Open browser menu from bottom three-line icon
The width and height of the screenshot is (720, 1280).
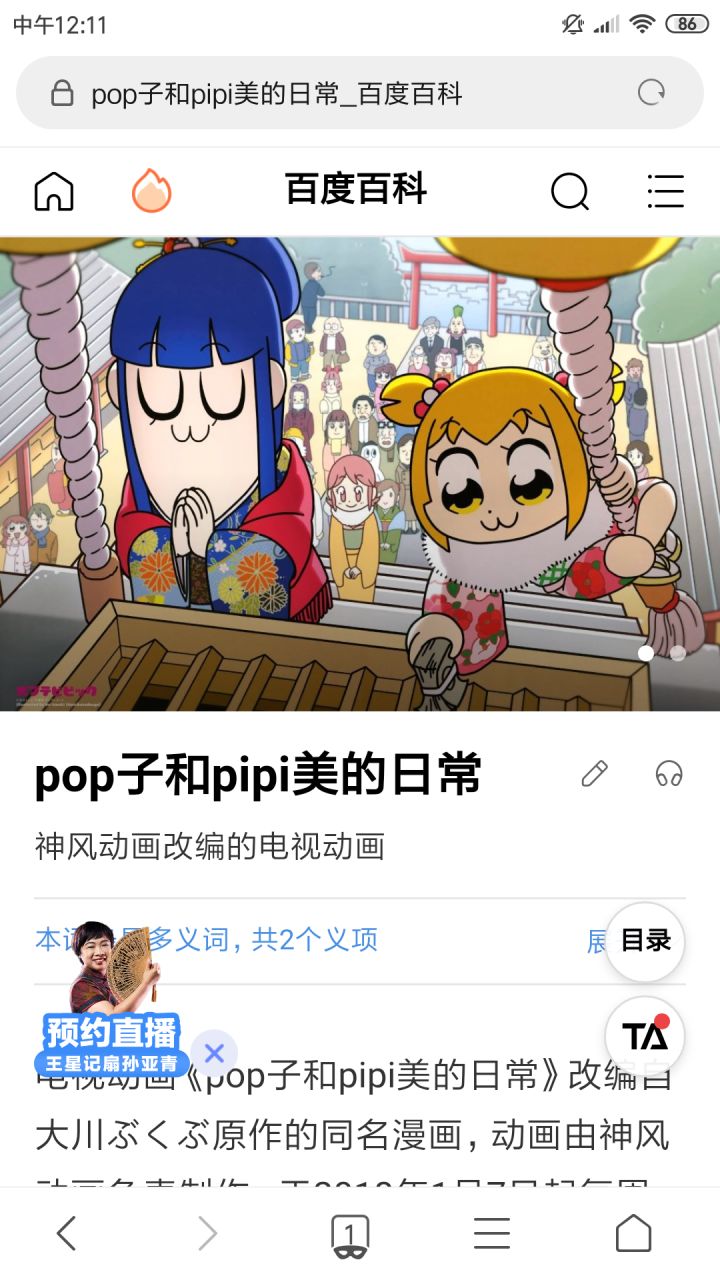490,1234
